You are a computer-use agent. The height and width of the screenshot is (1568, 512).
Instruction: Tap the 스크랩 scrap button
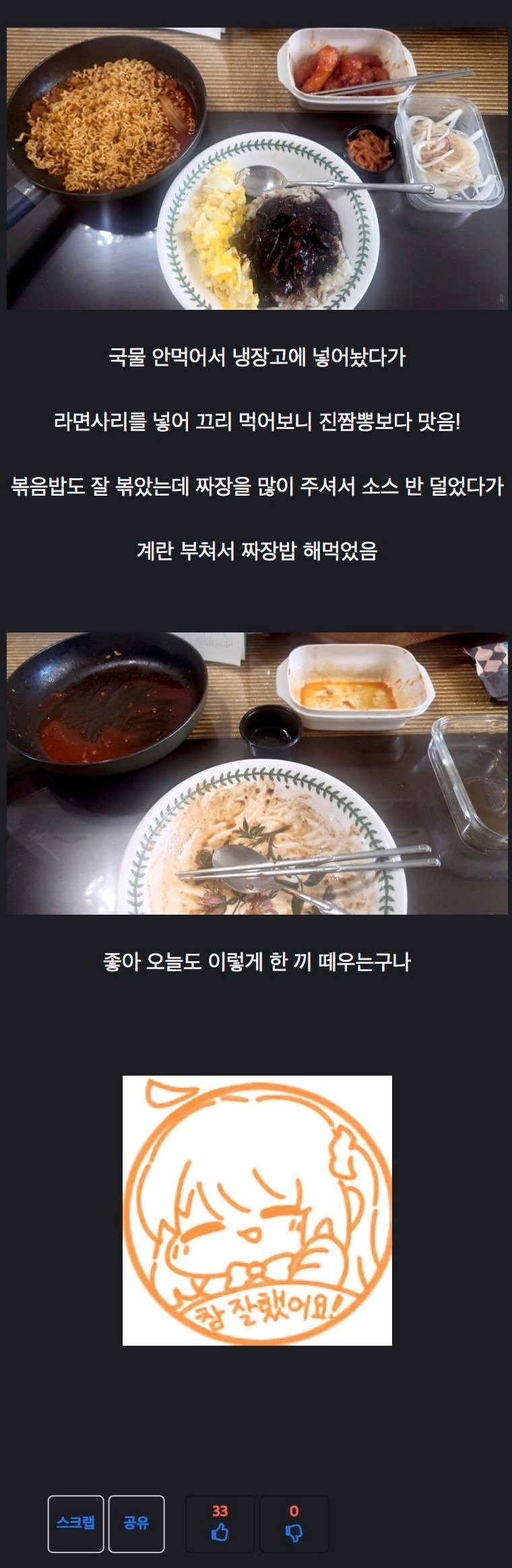click(x=75, y=1523)
